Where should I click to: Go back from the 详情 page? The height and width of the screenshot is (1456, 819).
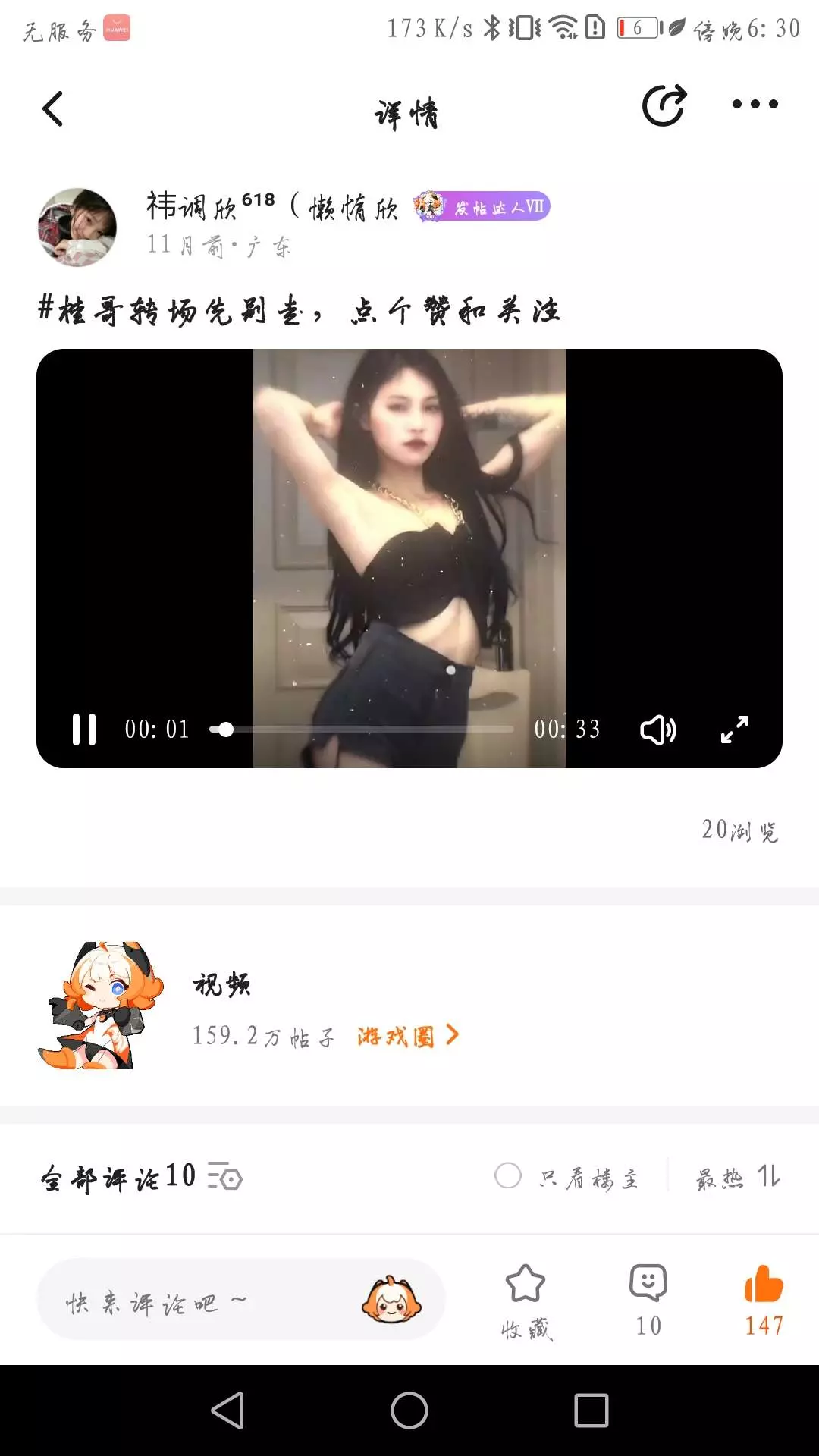pyautogui.click(x=52, y=108)
